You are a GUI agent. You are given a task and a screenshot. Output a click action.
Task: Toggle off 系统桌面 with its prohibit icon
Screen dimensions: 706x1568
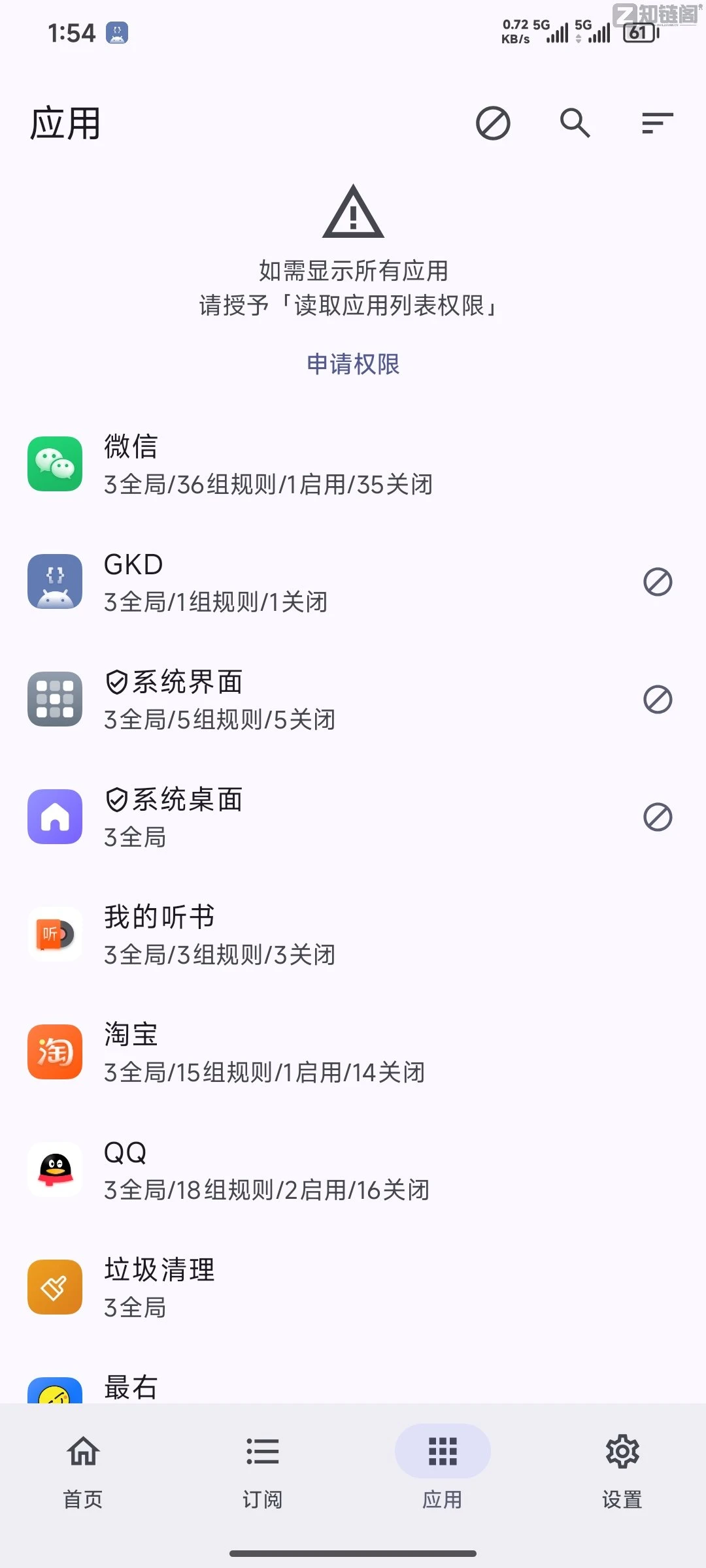click(656, 817)
